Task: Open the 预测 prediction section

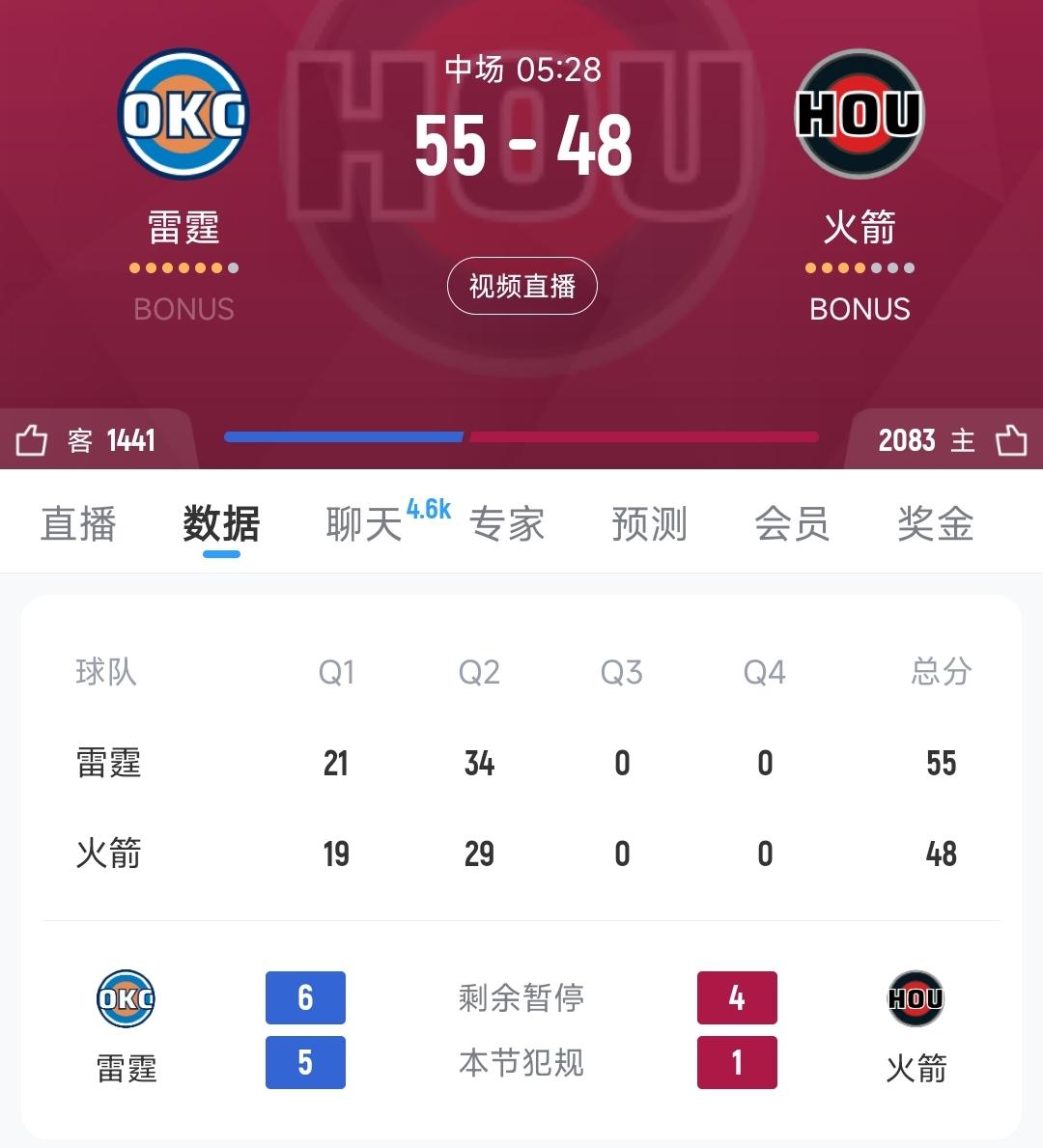Action: click(649, 524)
